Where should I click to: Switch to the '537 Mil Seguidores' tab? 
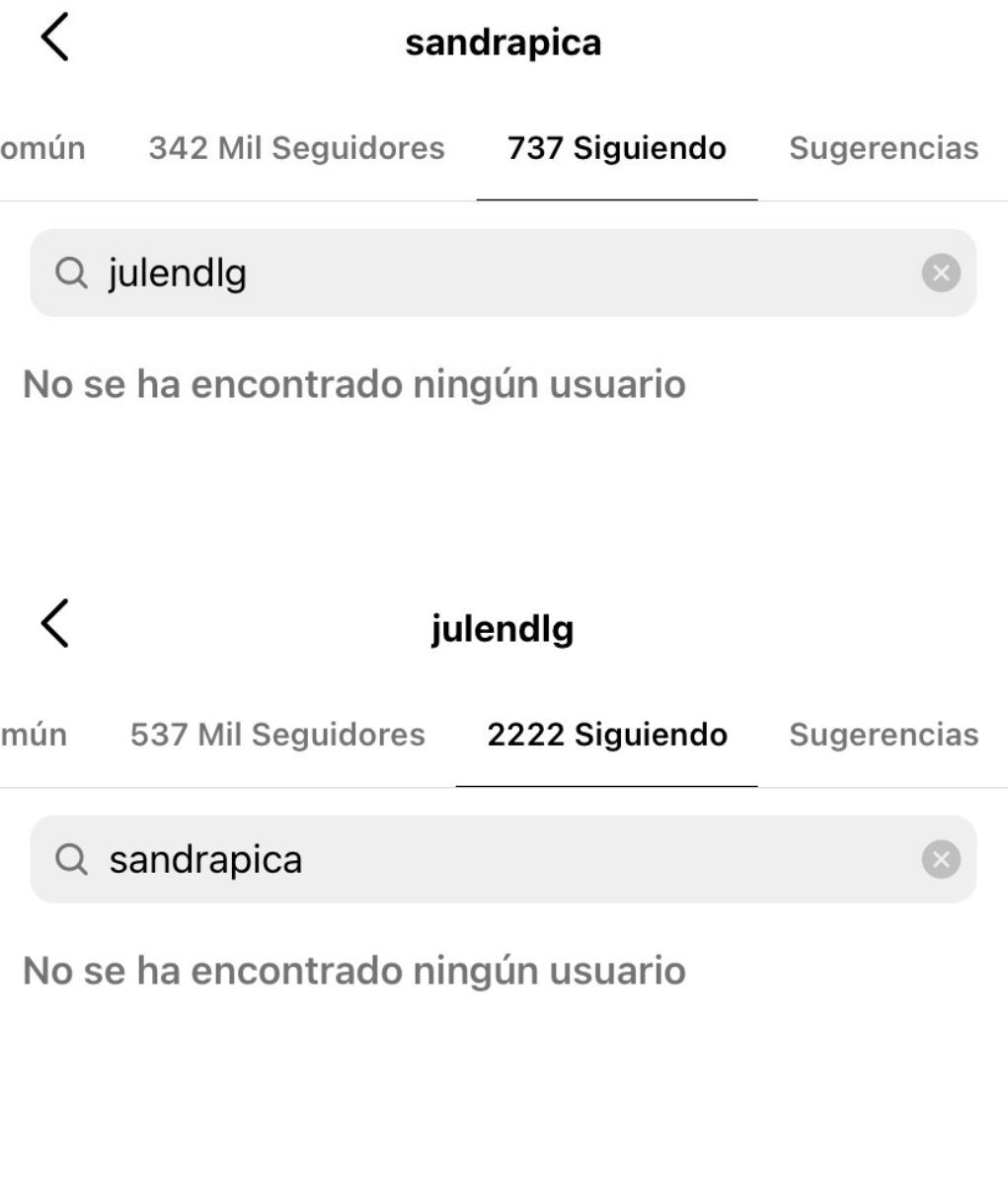(x=279, y=735)
